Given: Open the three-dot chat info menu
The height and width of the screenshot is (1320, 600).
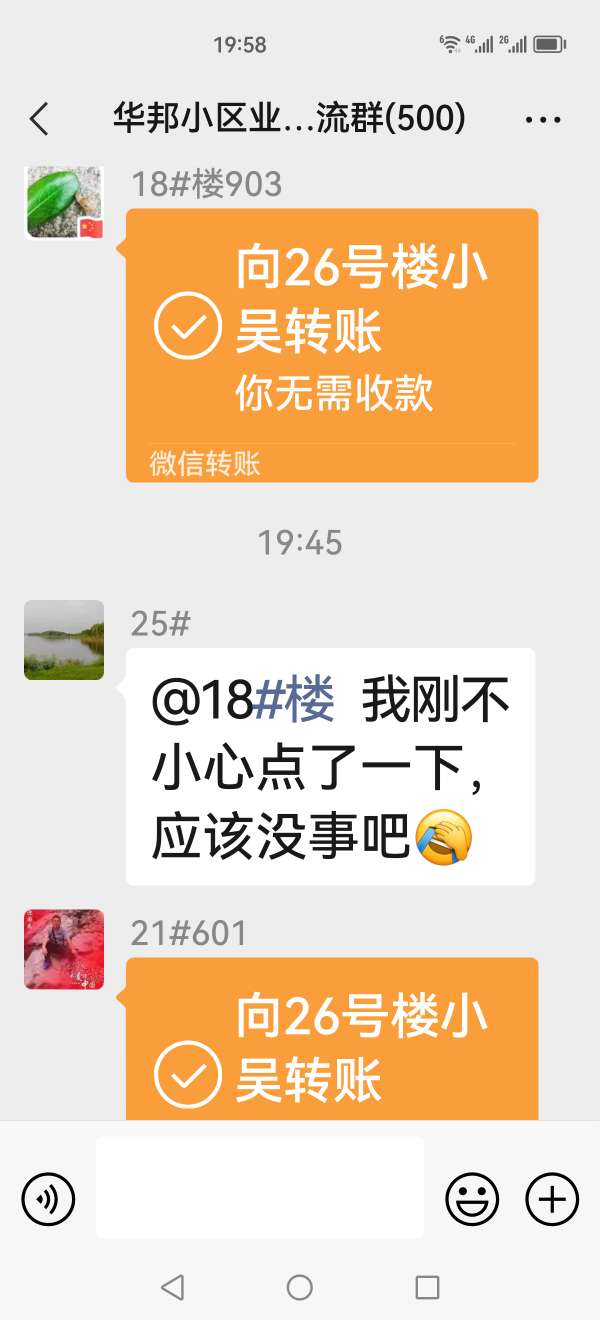Looking at the screenshot, I should pyautogui.click(x=543, y=120).
